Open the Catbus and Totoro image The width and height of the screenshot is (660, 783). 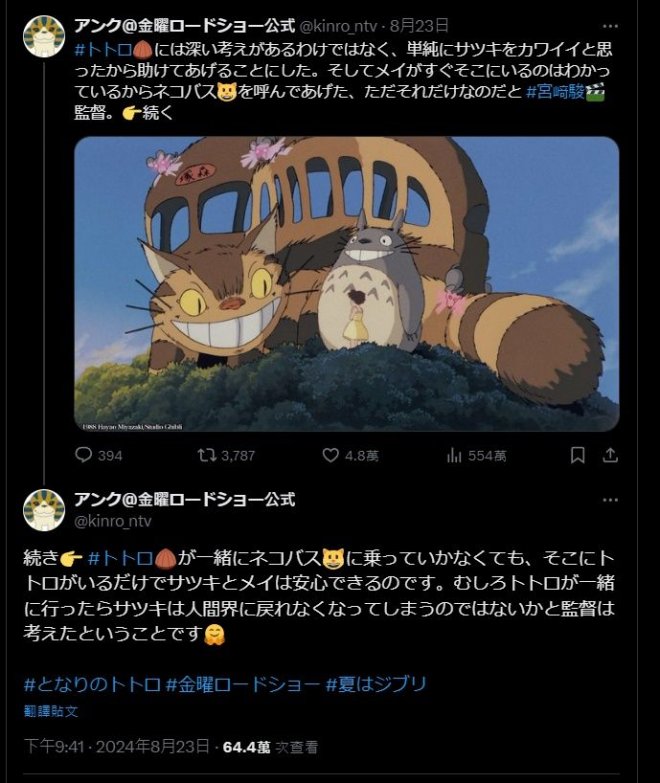tap(346, 284)
